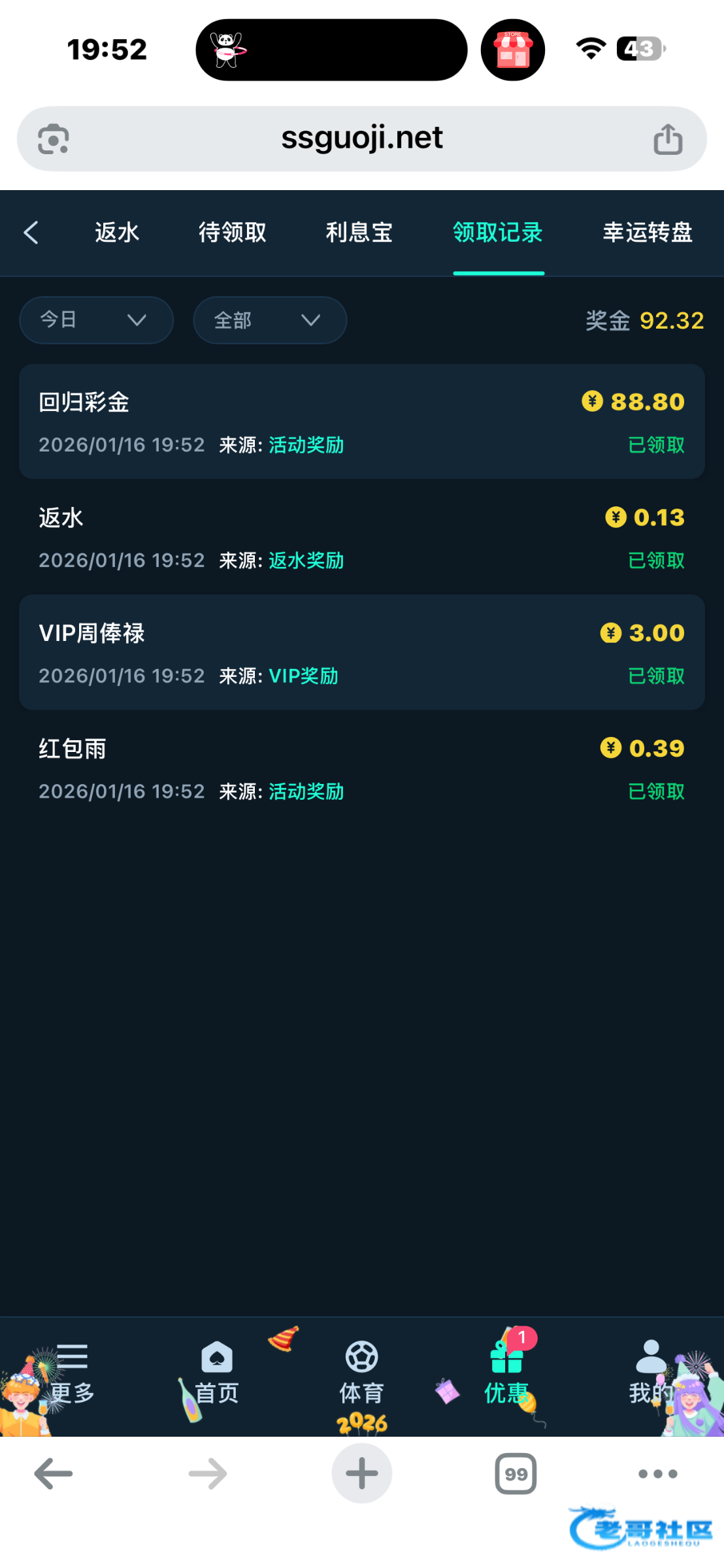Open the 优惠 promotions tab

click(x=506, y=1372)
